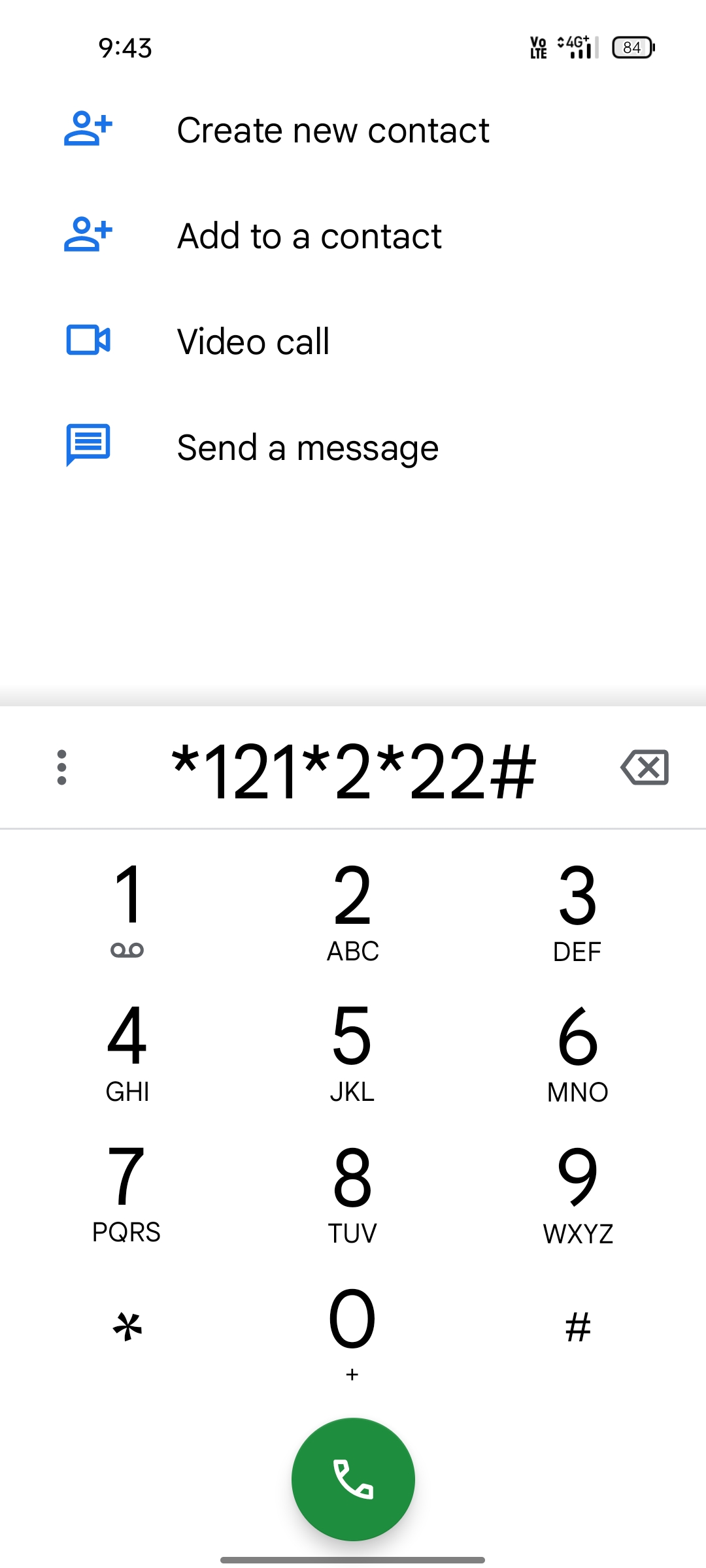Tap the green call button

point(353,1479)
